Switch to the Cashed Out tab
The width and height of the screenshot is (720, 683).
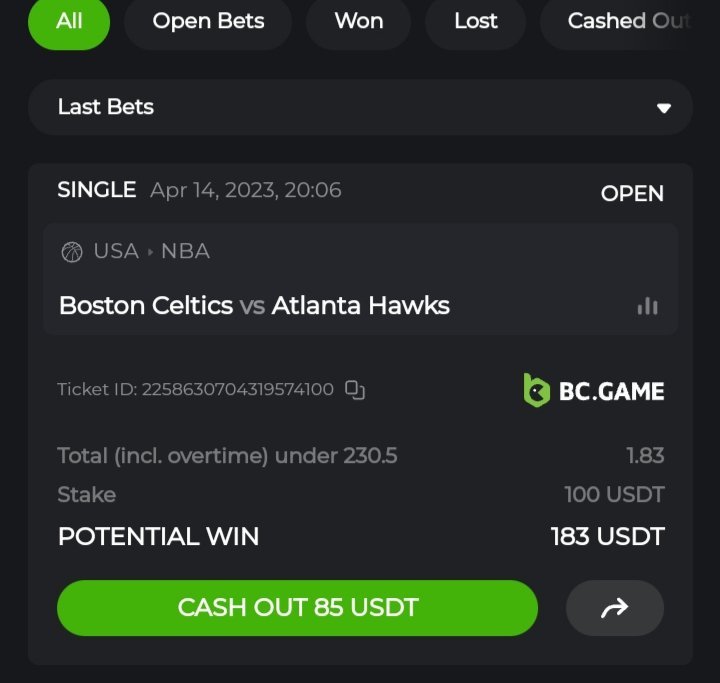coord(628,21)
